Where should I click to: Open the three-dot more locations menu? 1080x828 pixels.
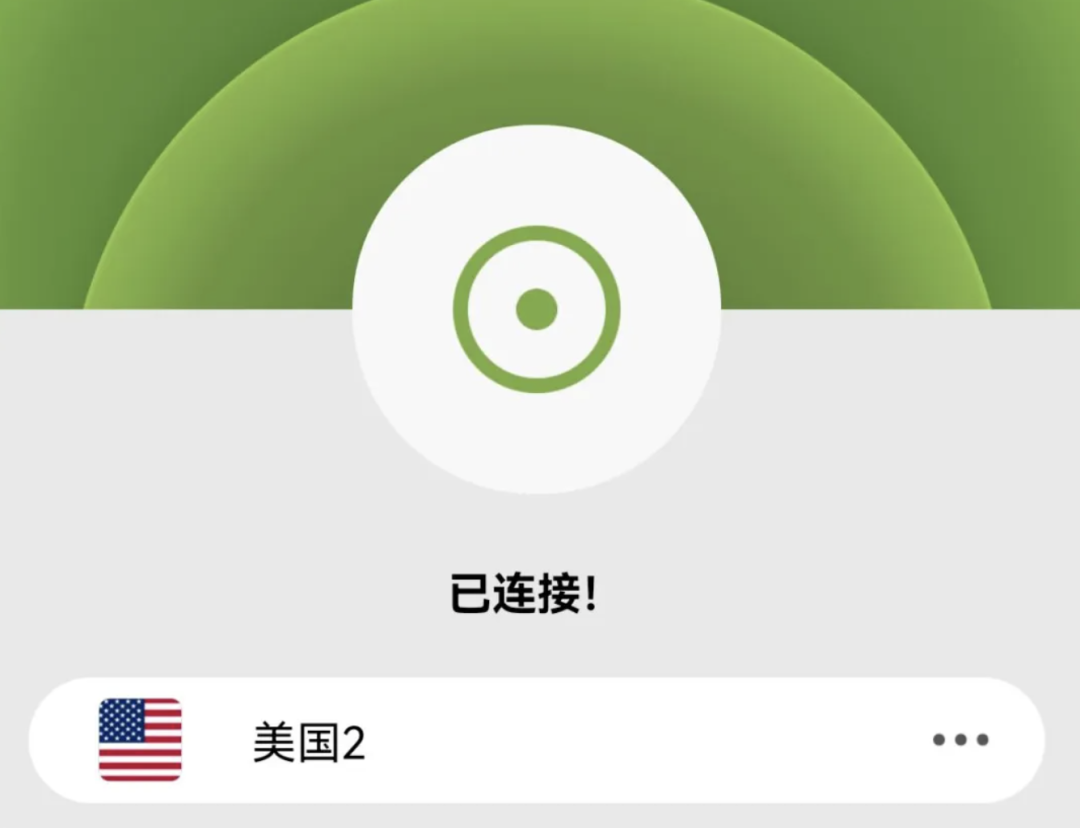coord(960,740)
